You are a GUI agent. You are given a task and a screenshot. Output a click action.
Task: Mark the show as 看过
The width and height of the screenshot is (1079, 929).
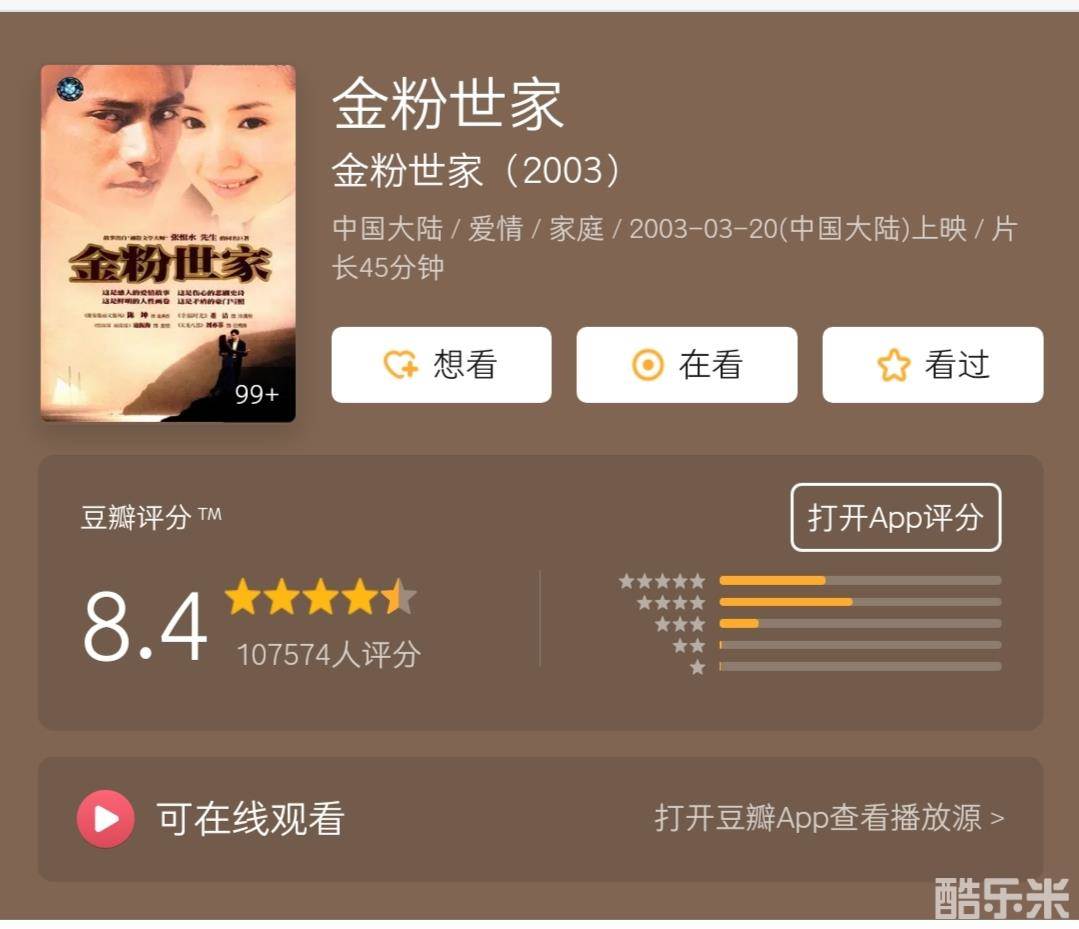pyautogui.click(x=932, y=365)
